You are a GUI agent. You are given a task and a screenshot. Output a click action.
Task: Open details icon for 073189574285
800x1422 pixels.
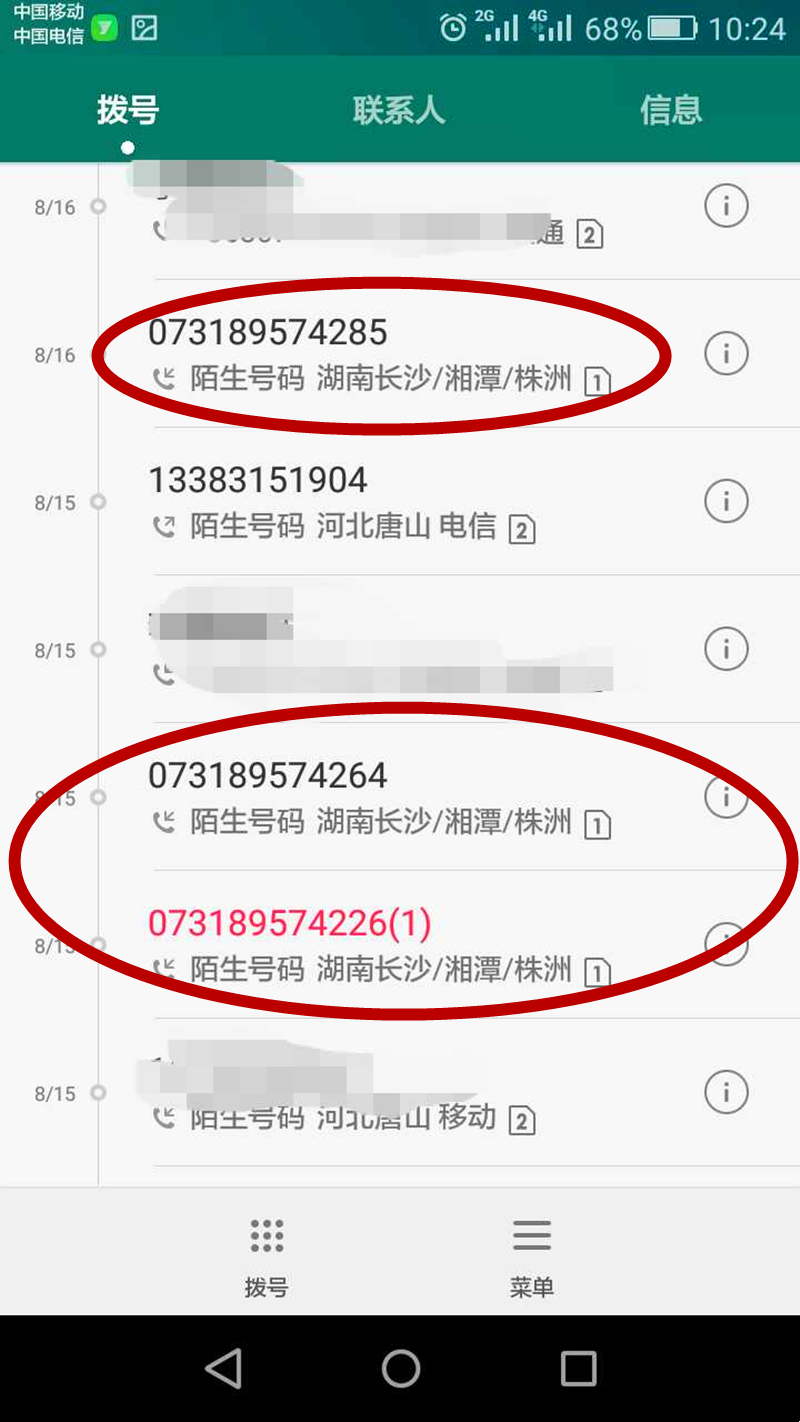click(x=726, y=353)
